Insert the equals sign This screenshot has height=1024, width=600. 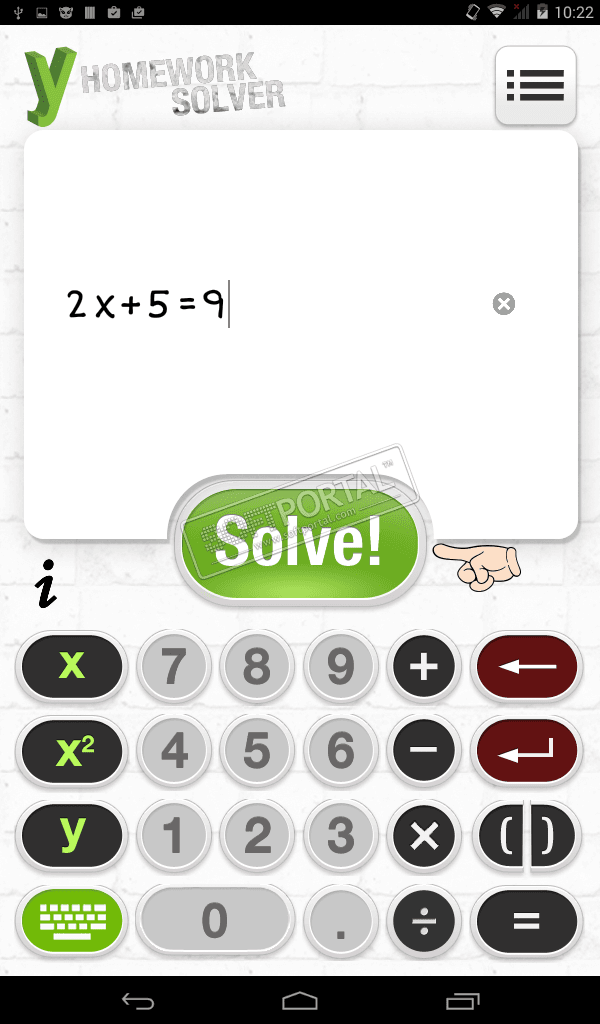coord(527,919)
